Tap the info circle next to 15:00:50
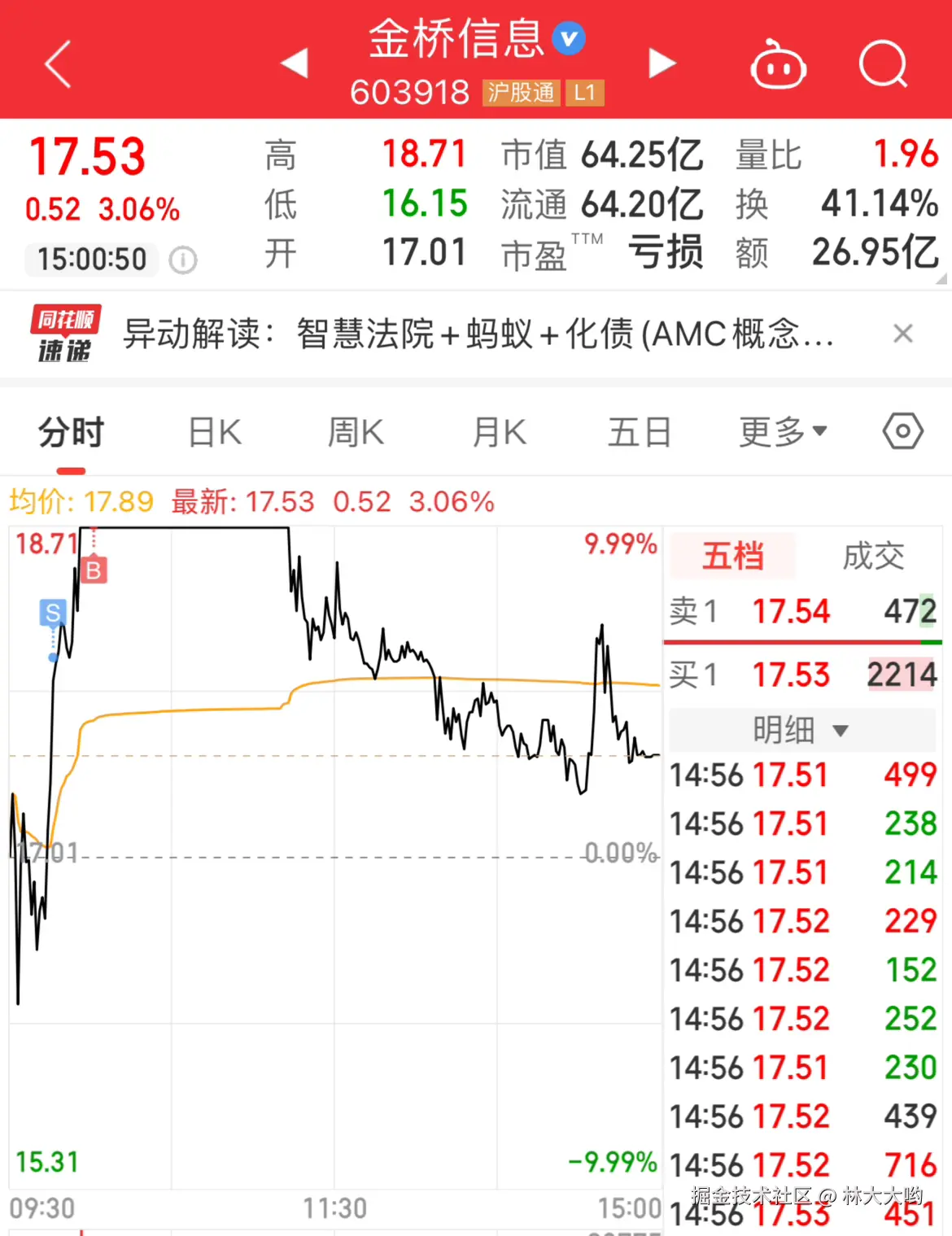The width and height of the screenshot is (952, 1236). 183,260
